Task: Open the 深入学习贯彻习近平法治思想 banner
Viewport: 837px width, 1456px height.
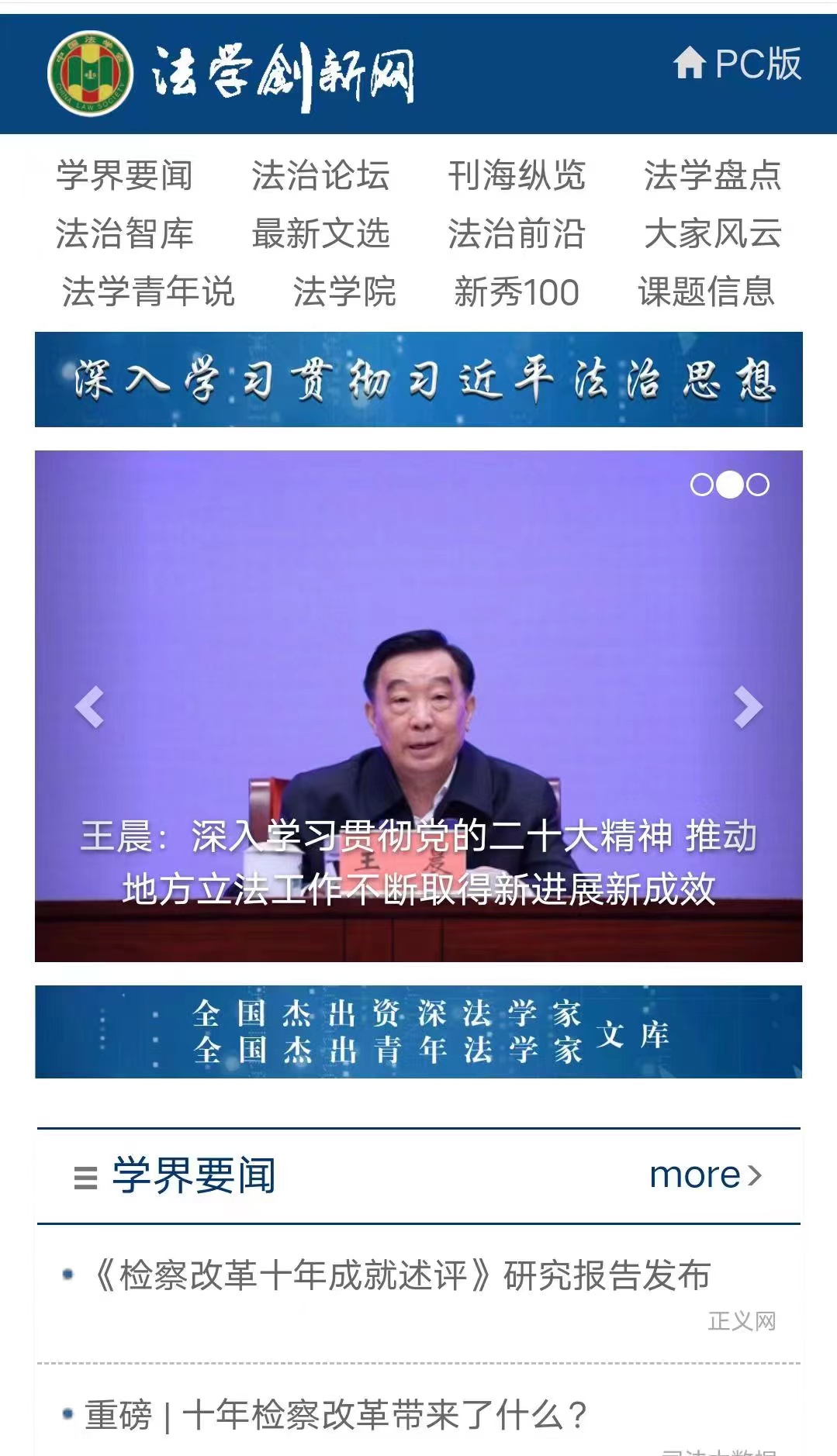Action: [x=419, y=380]
